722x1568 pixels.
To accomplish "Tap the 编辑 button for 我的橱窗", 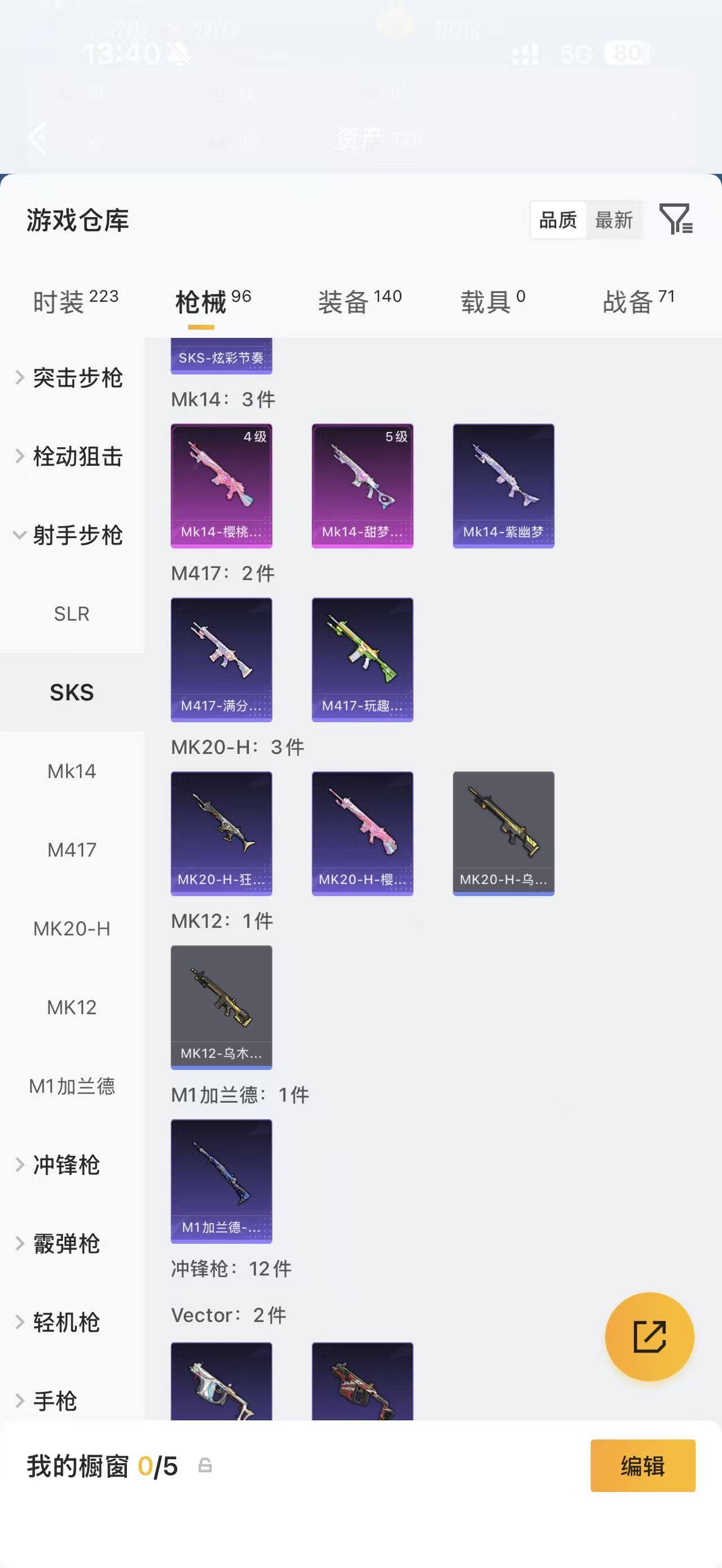I will click(642, 1465).
